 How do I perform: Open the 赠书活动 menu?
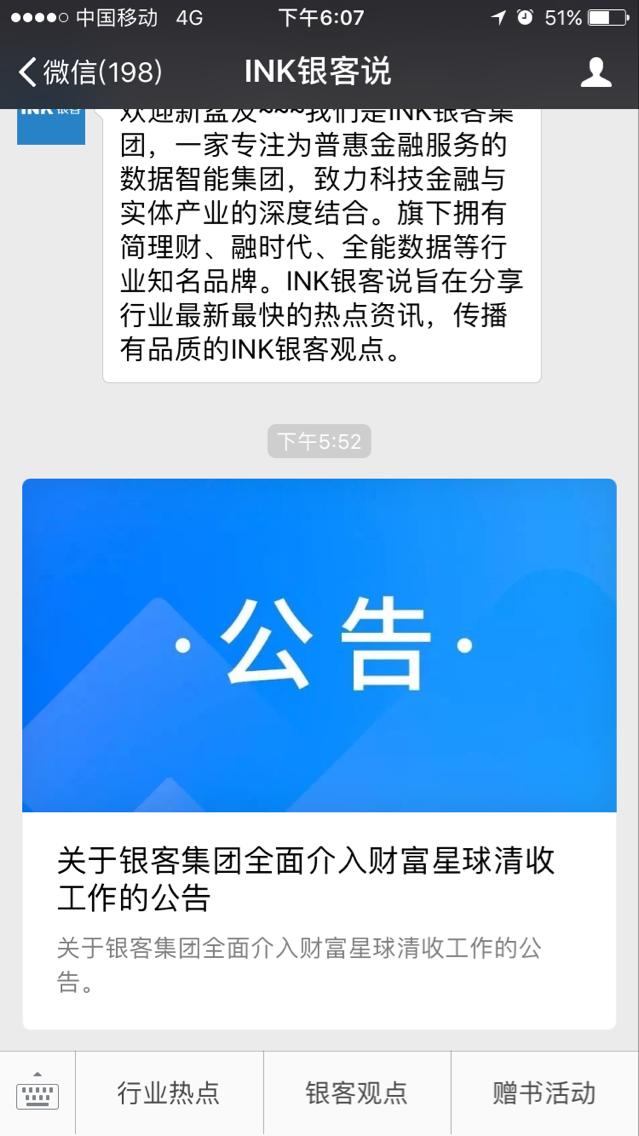click(x=544, y=1093)
